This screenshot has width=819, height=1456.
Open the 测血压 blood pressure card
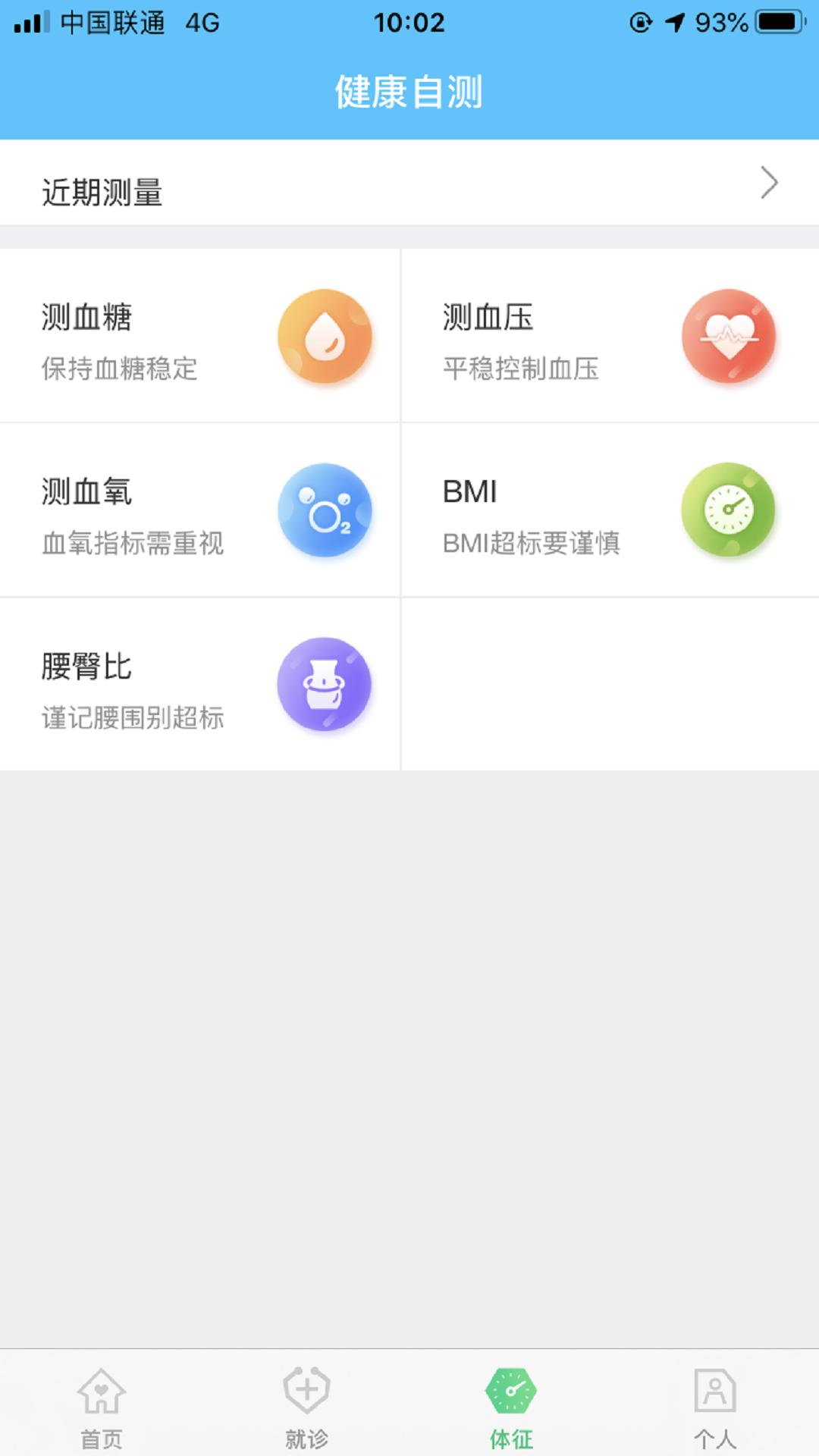click(x=607, y=338)
